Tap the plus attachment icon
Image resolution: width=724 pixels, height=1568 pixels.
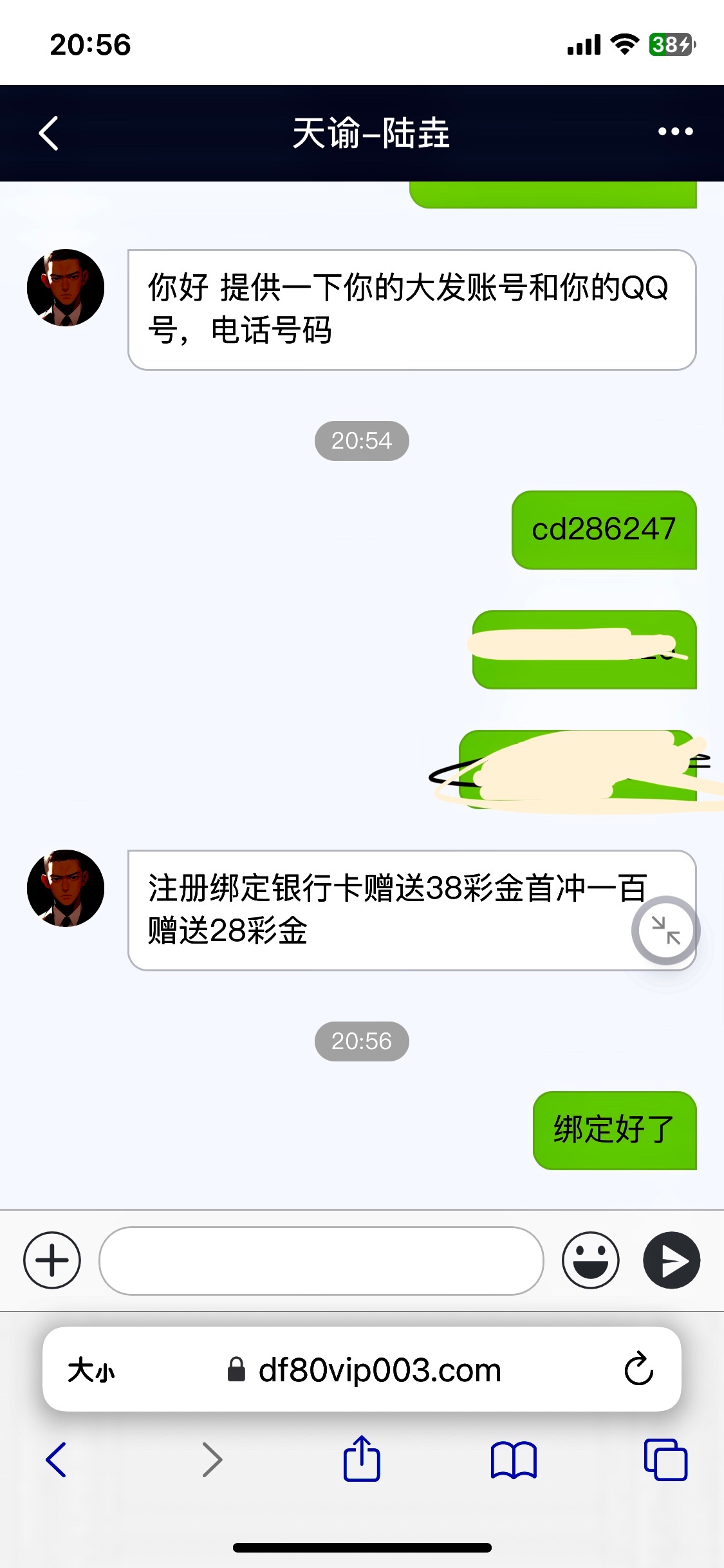coord(52,1260)
